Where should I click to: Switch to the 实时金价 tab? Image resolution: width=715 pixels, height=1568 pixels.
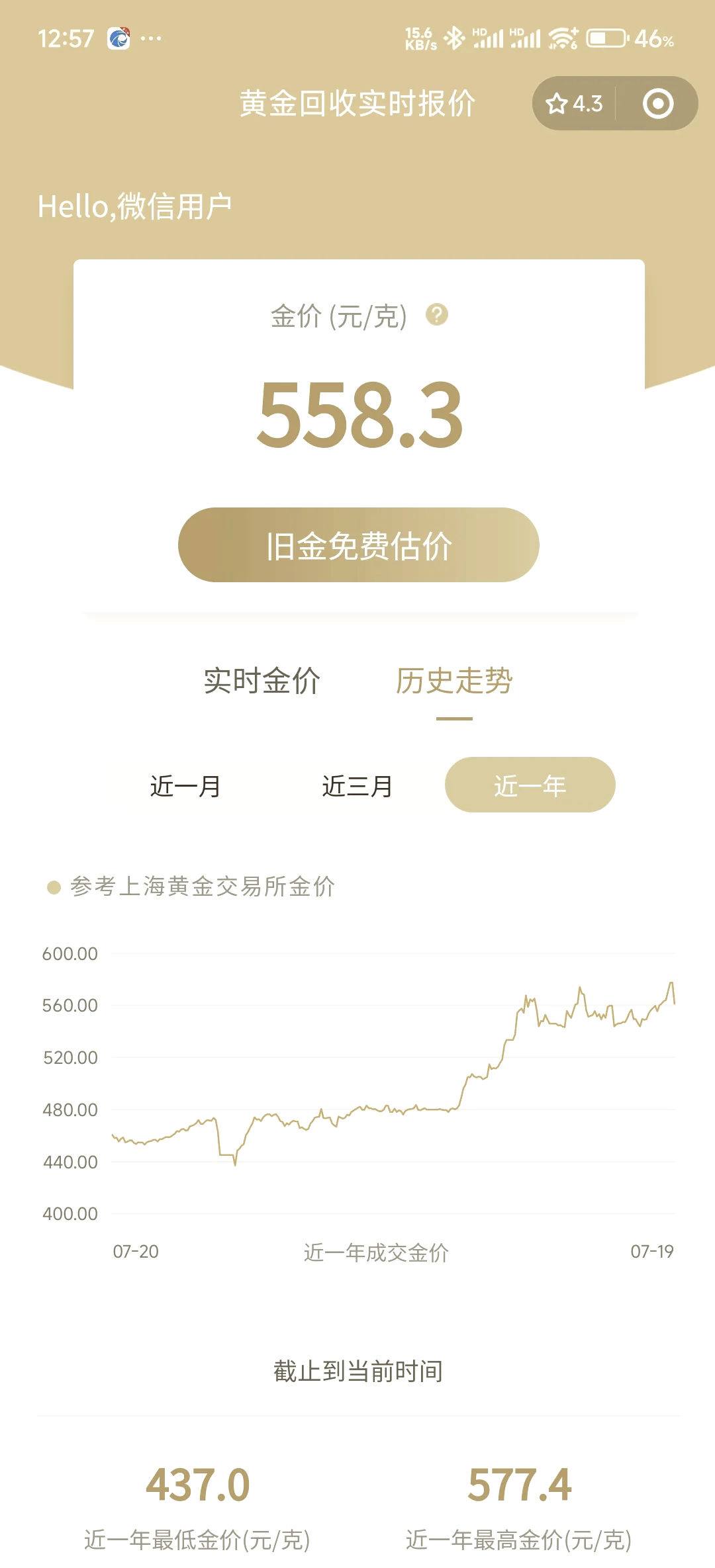click(x=262, y=681)
